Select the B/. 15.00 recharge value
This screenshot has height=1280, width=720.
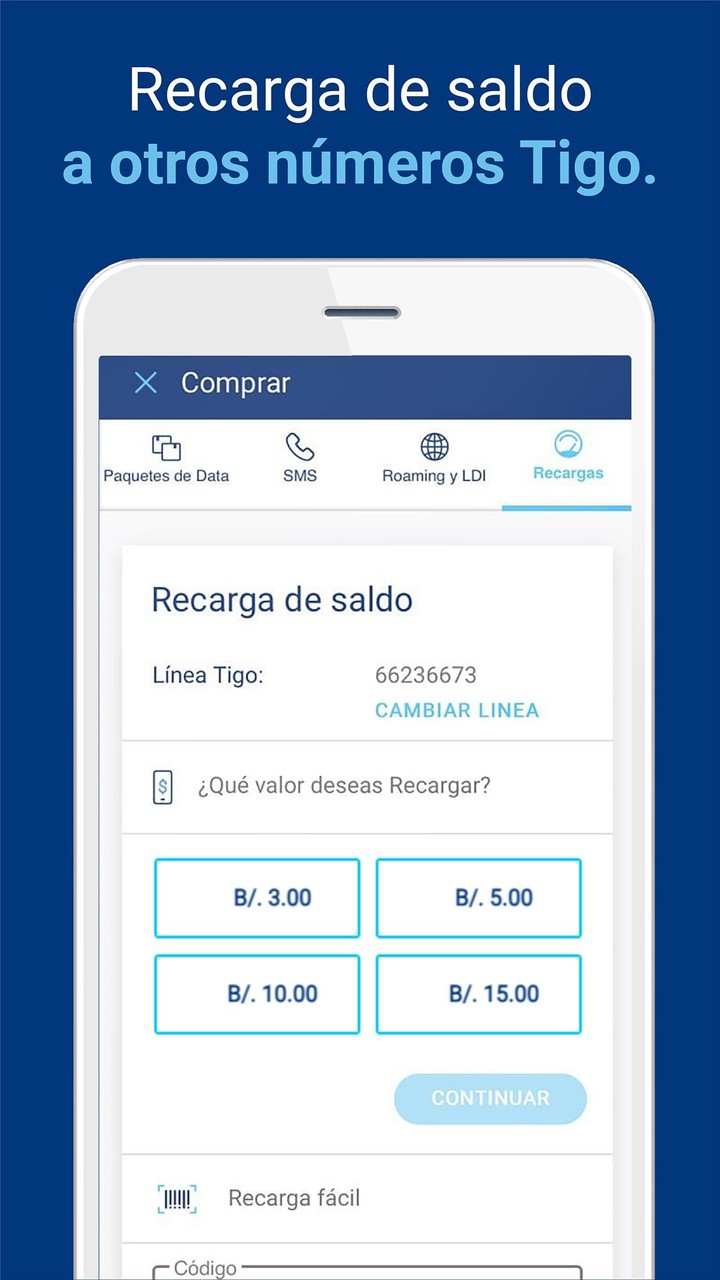478,994
